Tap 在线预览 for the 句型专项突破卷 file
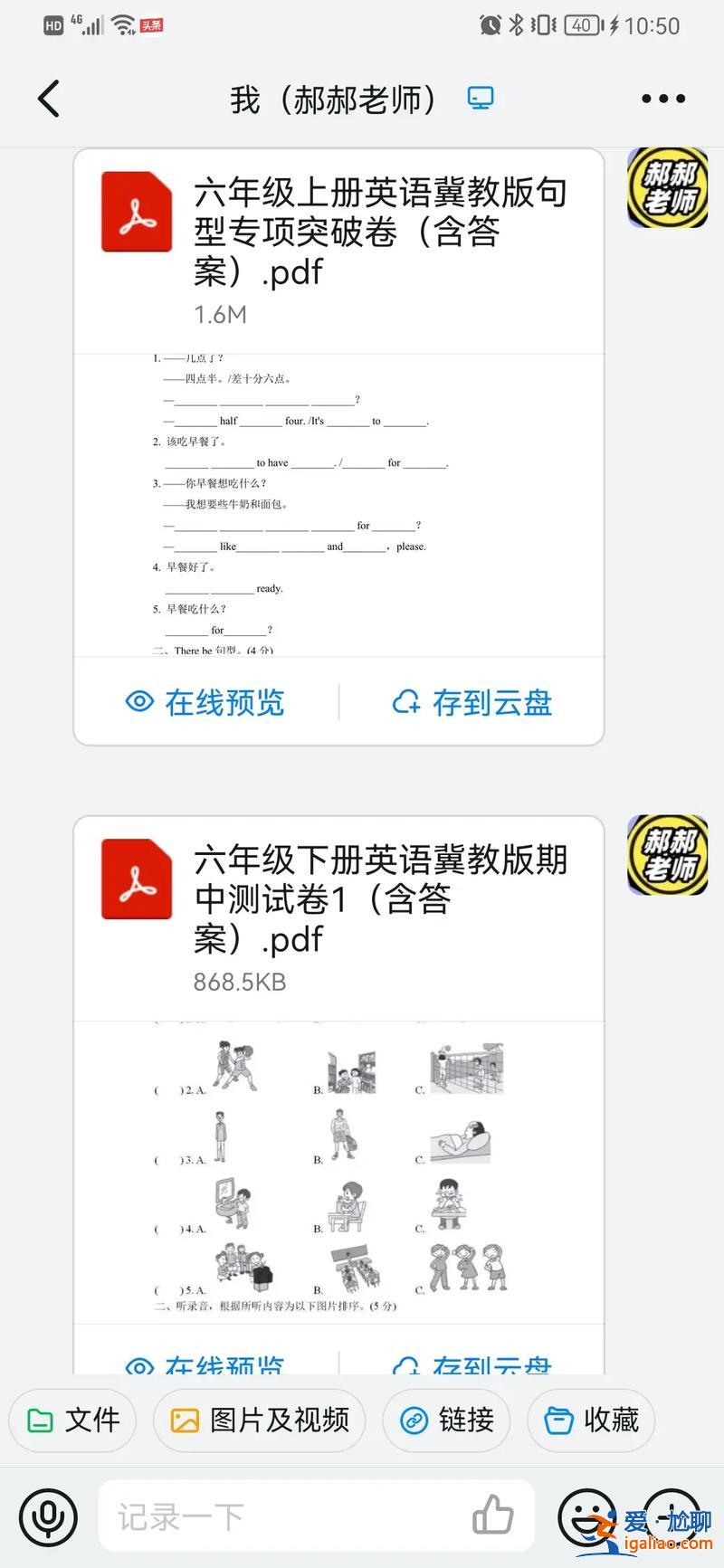724x1568 pixels. pos(206,702)
